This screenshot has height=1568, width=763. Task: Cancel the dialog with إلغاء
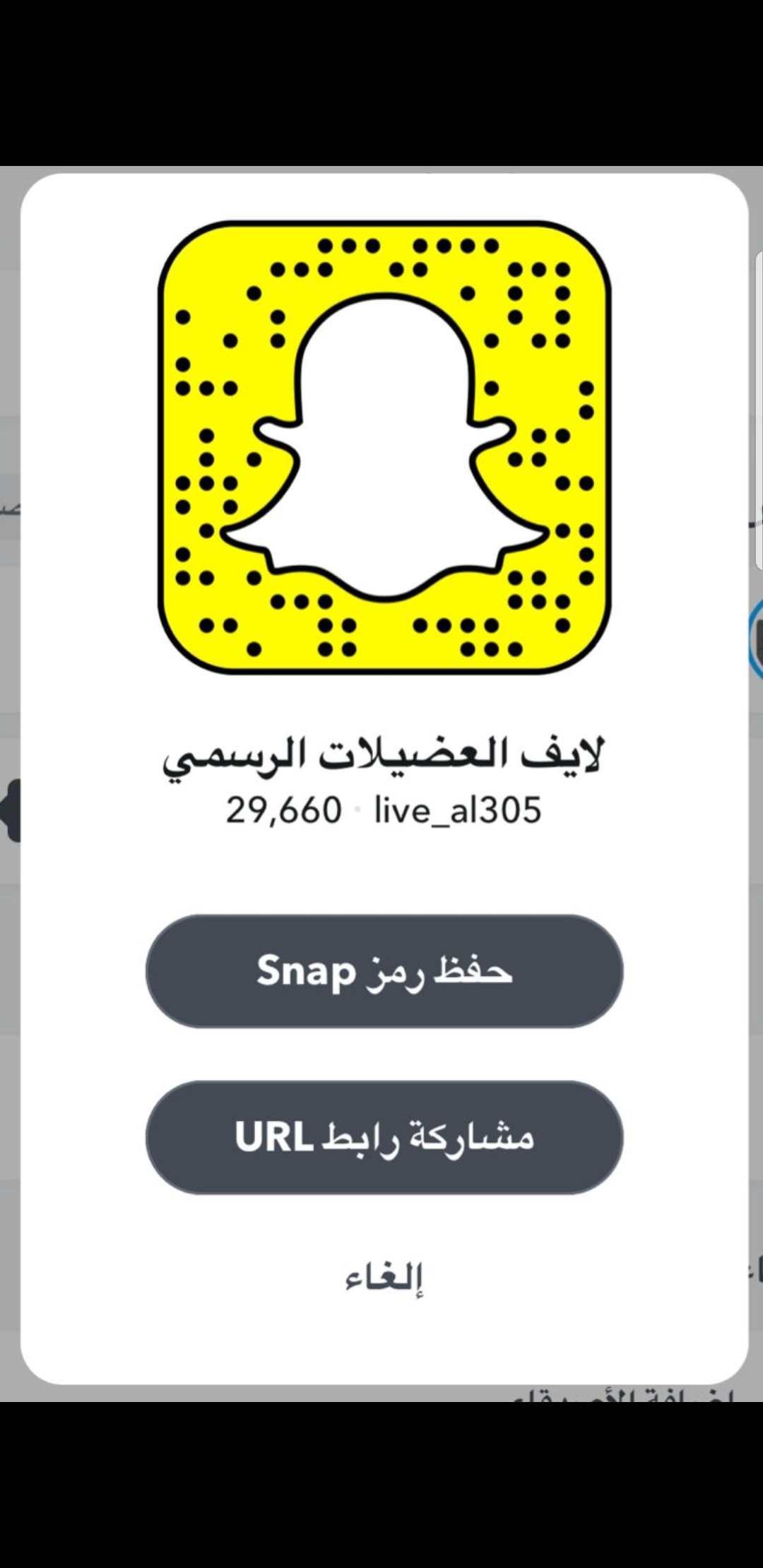pos(384,1278)
